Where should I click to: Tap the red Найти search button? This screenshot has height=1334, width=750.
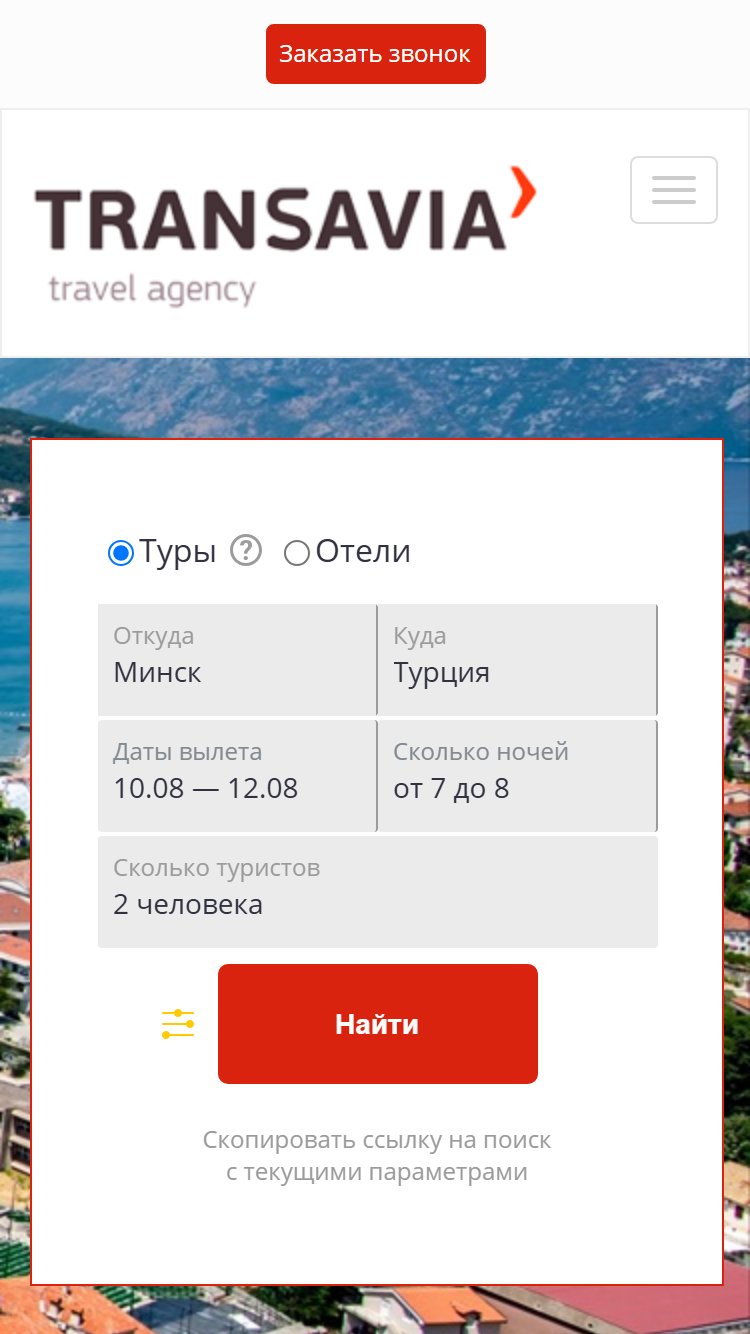378,1024
